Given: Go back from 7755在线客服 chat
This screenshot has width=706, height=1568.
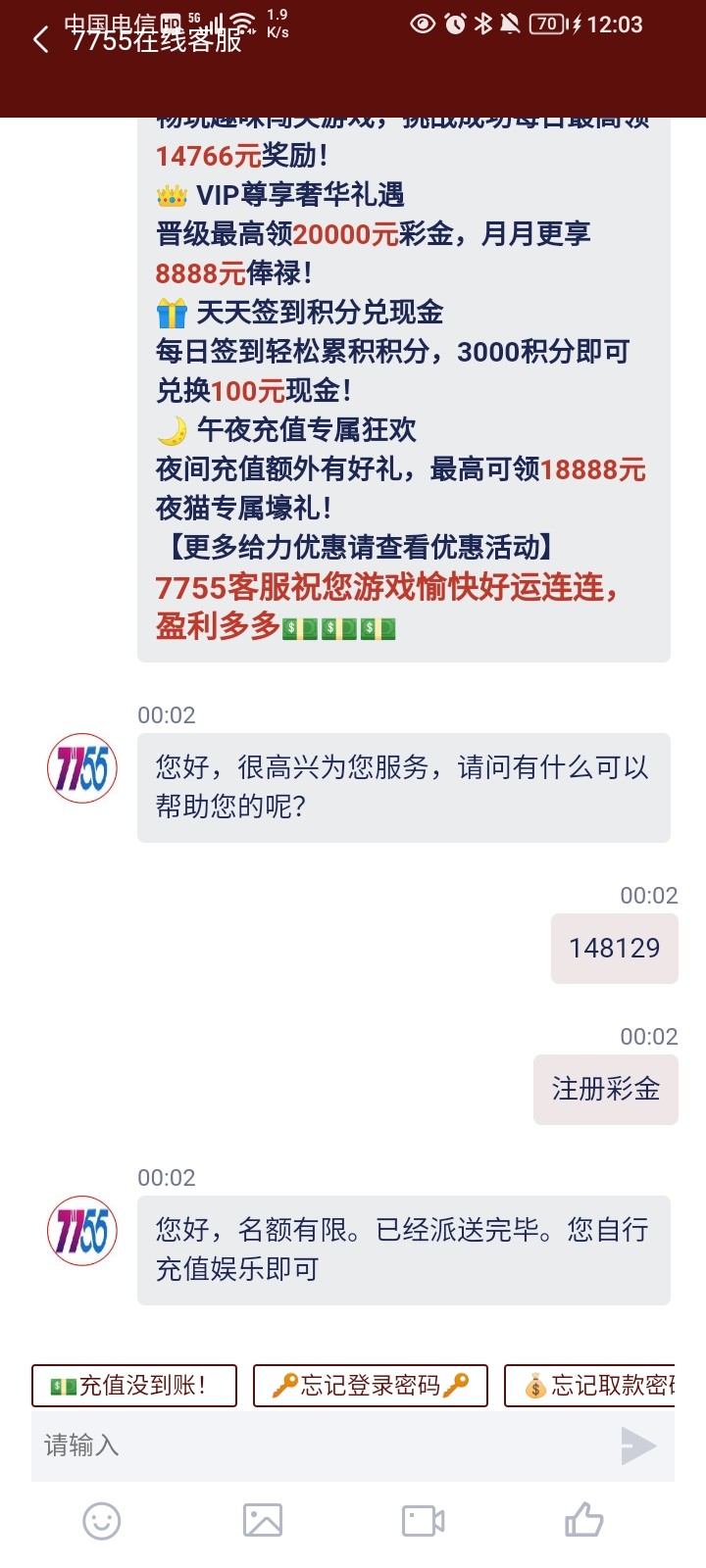Looking at the screenshot, I should pyautogui.click(x=40, y=39).
